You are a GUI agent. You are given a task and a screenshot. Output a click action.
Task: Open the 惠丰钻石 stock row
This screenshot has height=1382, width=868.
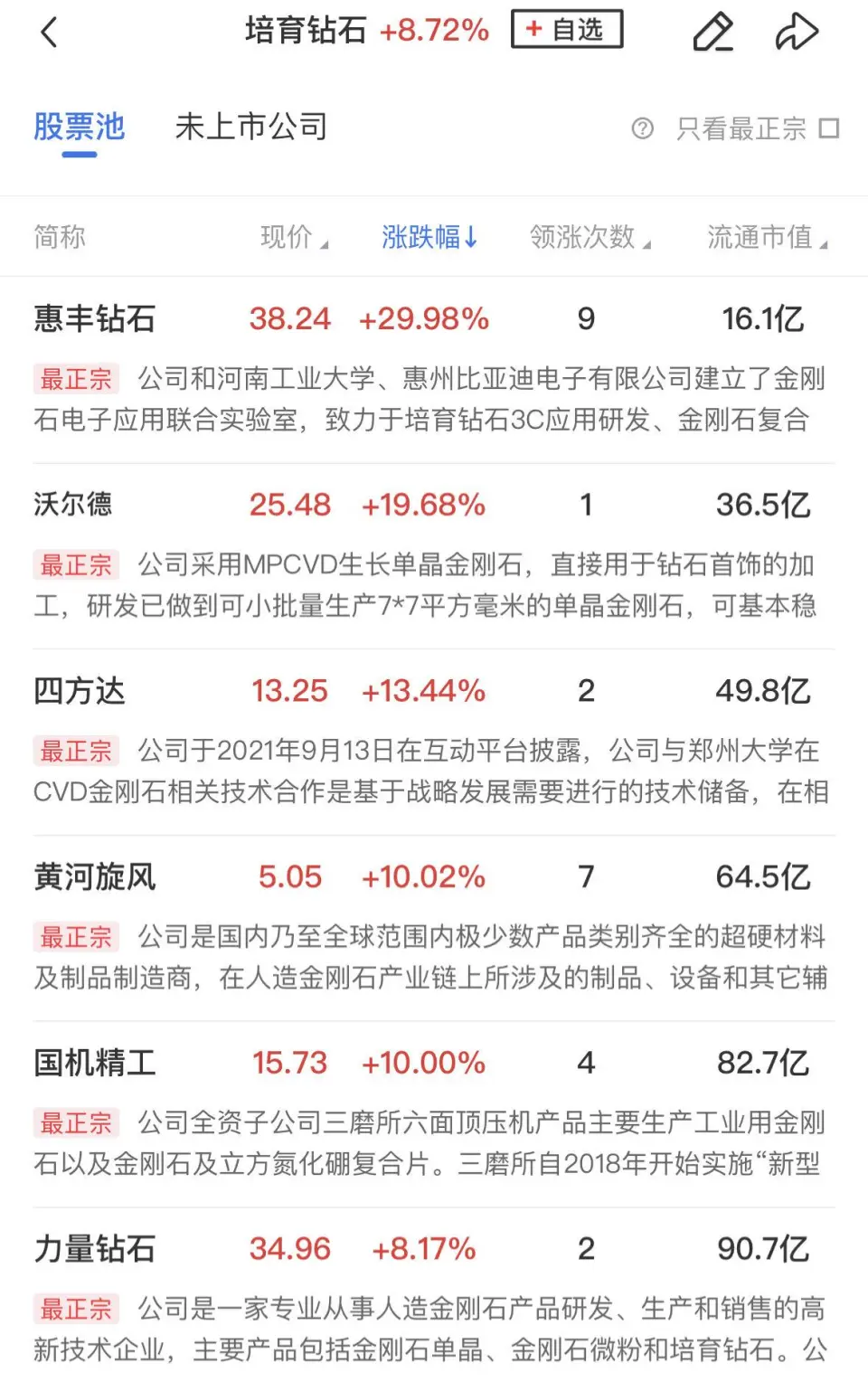click(95, 318)
